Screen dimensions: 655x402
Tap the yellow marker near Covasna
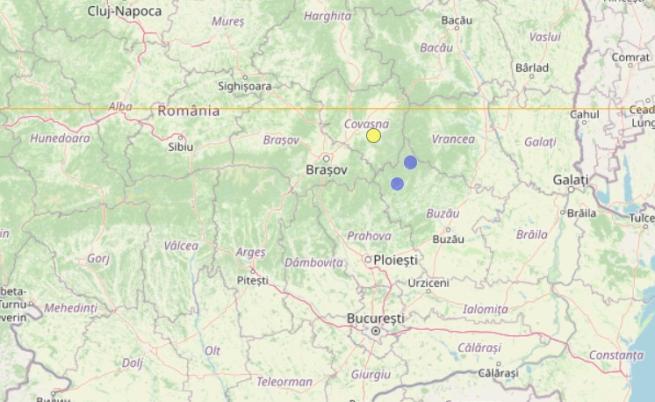(x=373, y=135)
